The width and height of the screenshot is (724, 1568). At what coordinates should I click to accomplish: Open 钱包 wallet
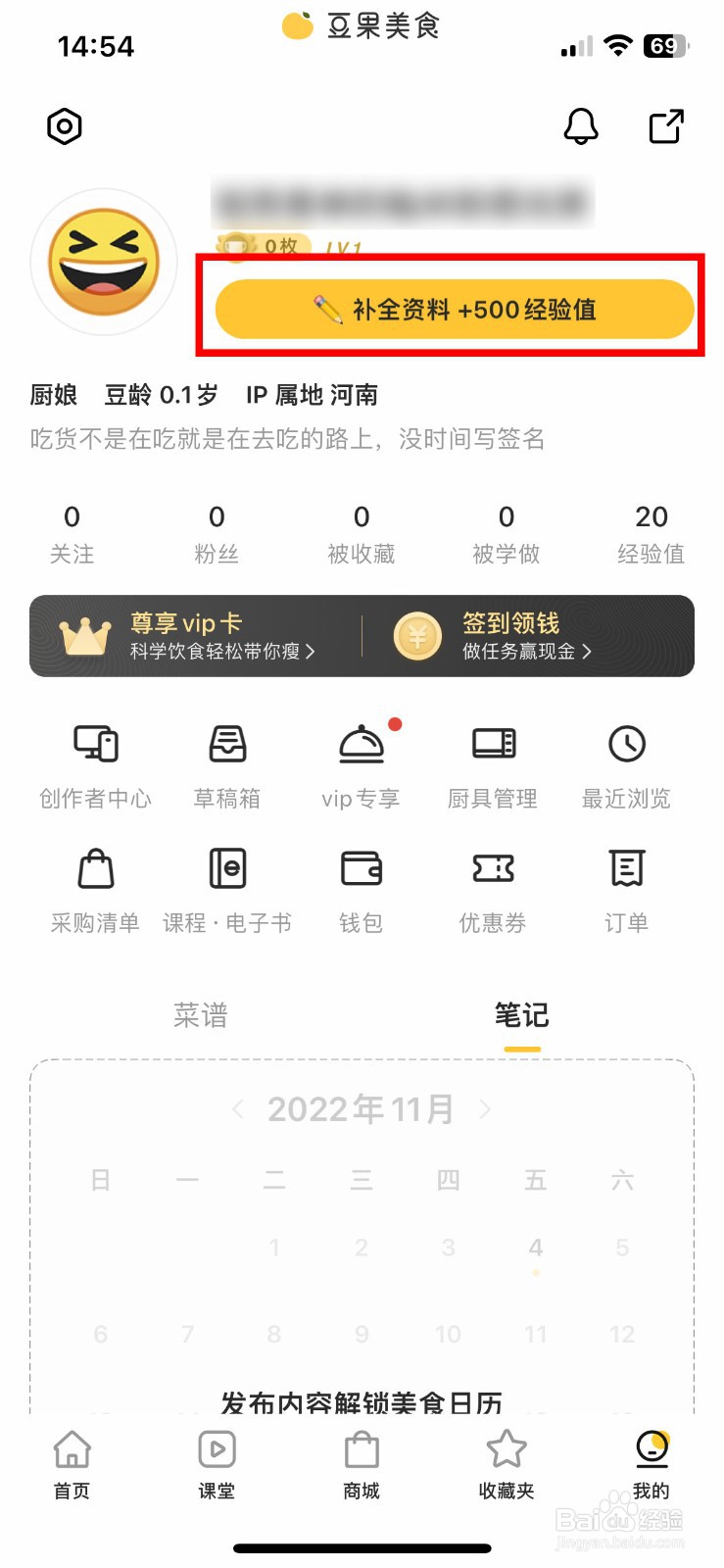361,891
